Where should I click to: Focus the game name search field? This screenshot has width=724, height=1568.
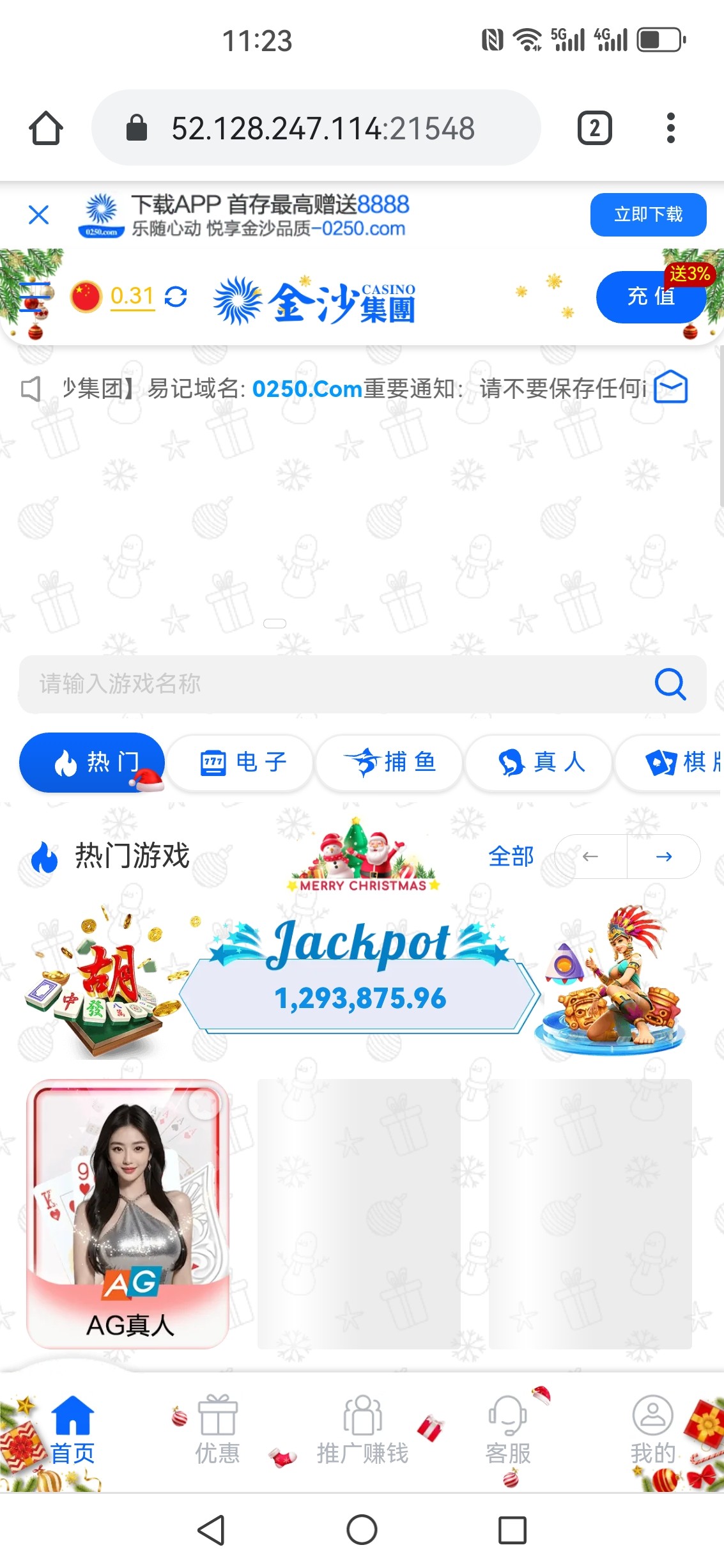click(x=332, y=684)
